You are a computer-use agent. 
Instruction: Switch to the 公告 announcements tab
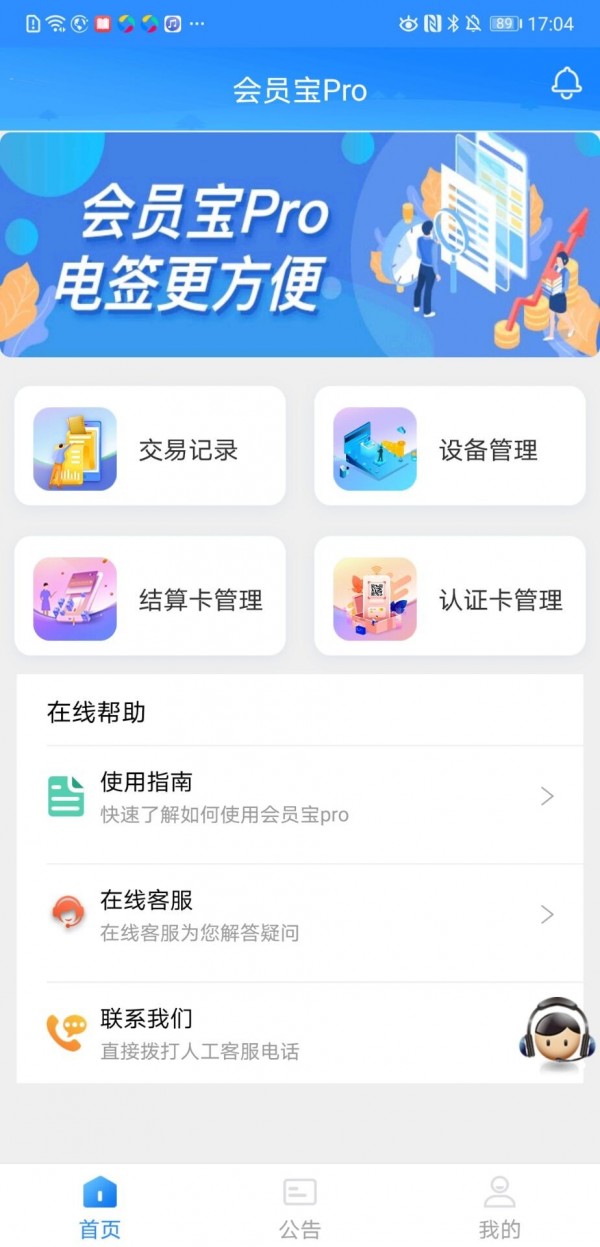point(300,1207)
